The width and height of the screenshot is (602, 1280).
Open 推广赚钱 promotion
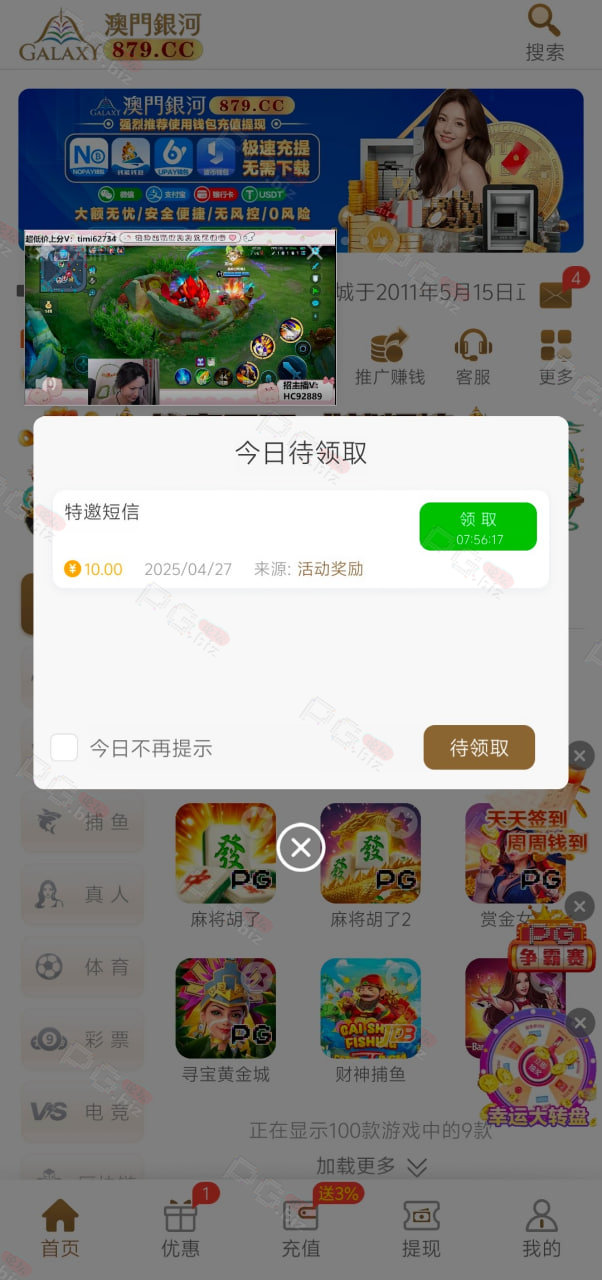pyautogui.click(x=390, y=357)
